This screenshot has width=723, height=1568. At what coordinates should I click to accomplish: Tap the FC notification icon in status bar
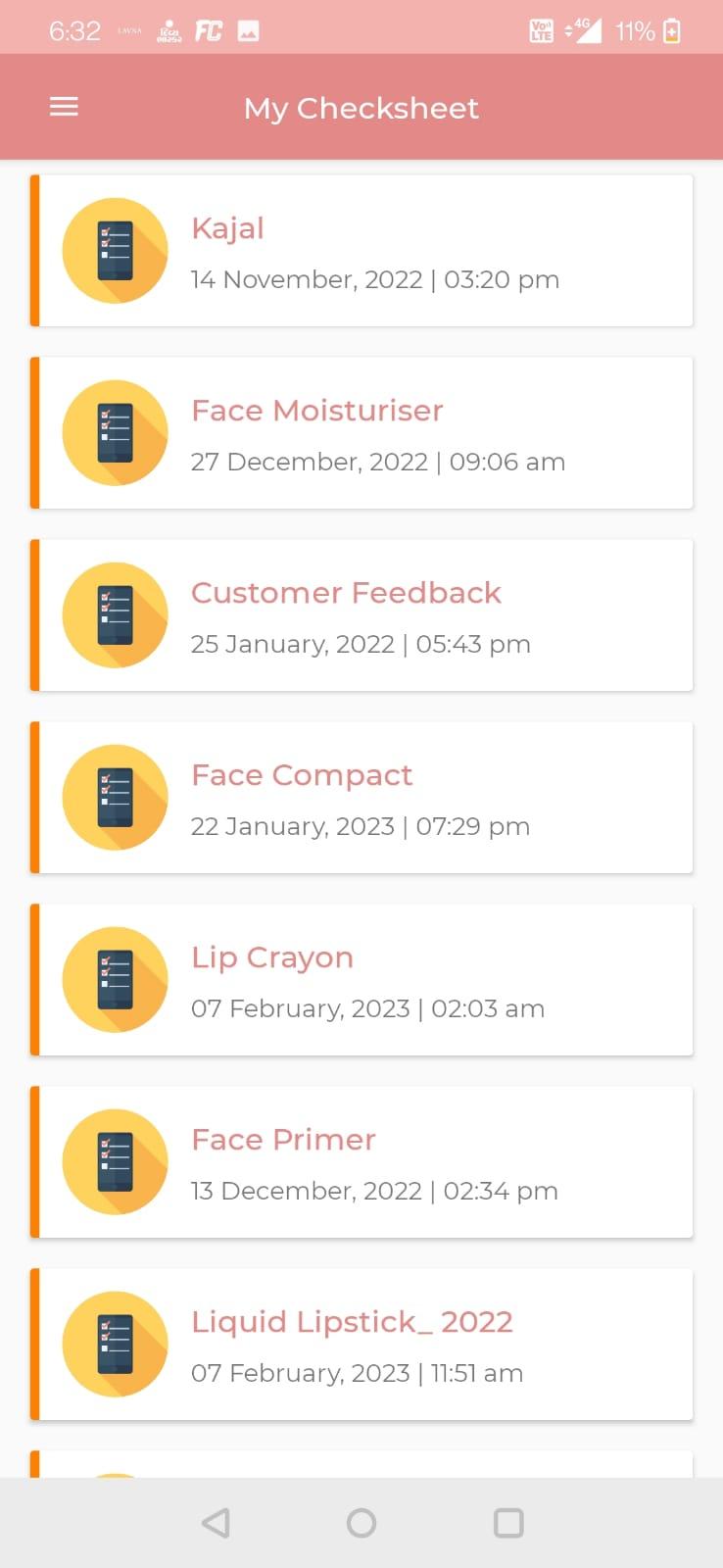click(208, 29)
